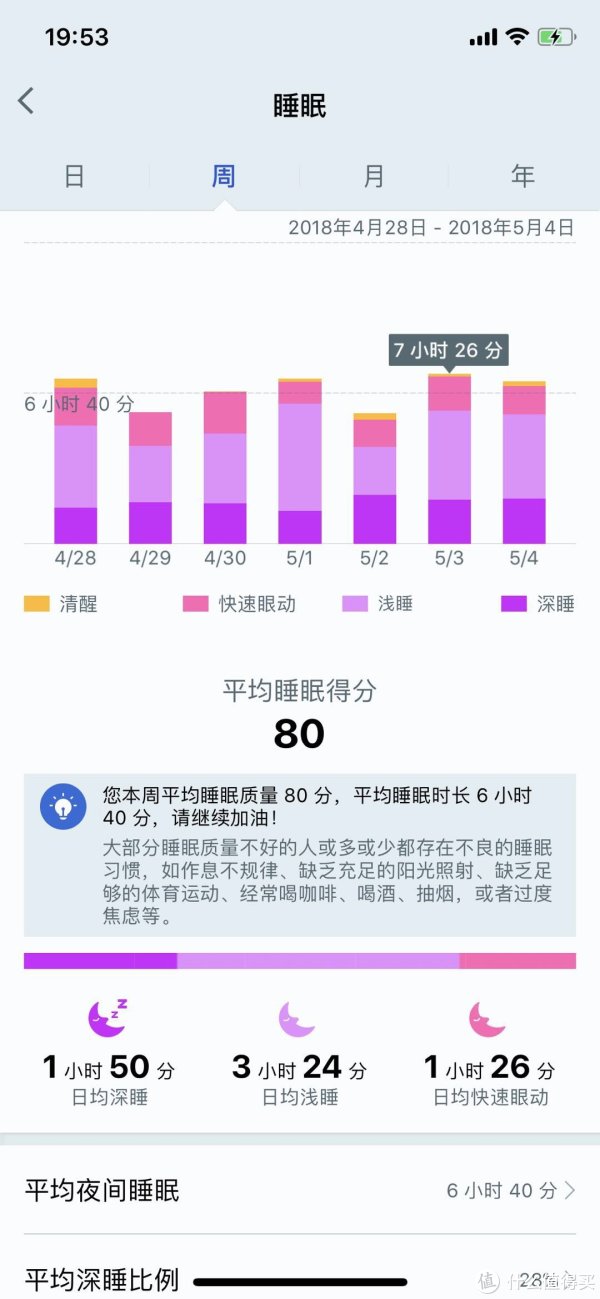Select the 5/1 sleep bar
600x1299 pixels.
pos(300,461)
